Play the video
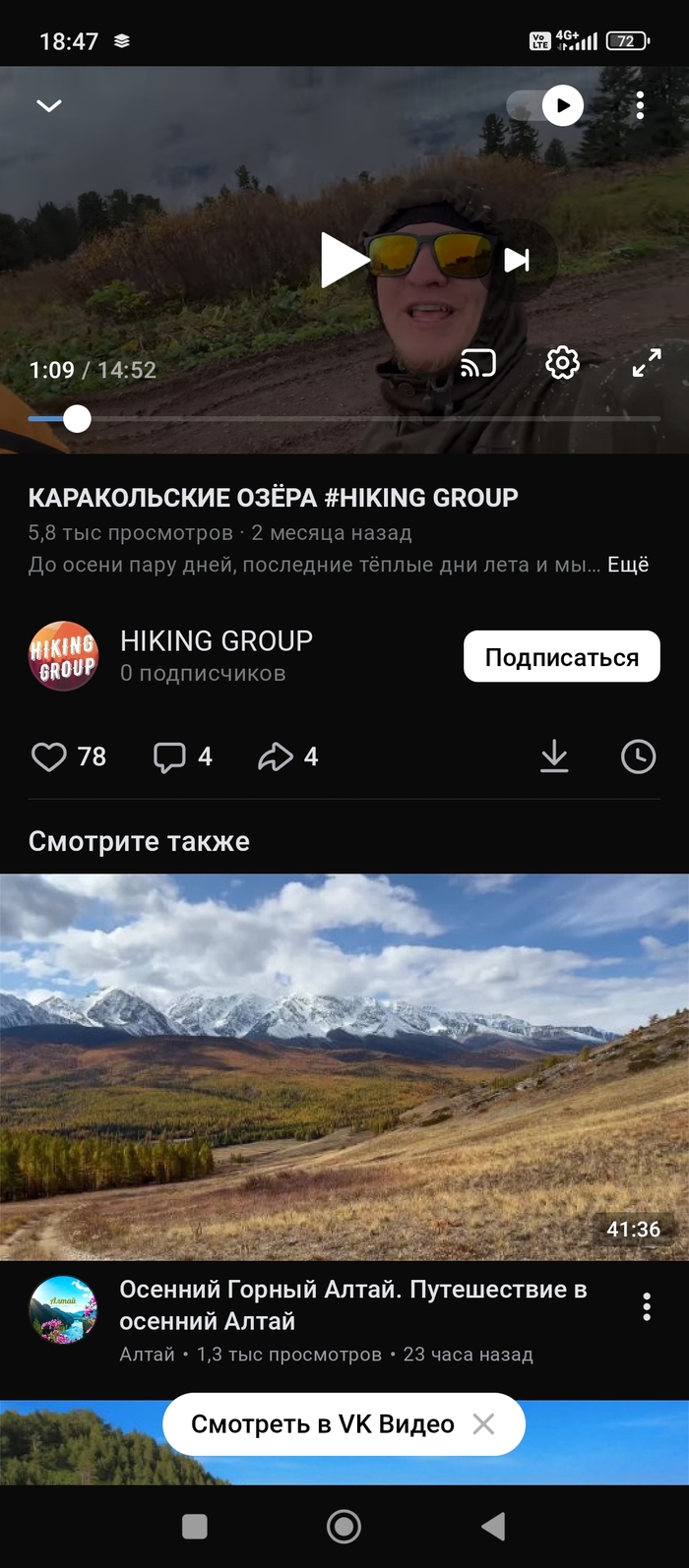This screenshot has width=689, height=1568. [344, 260]
